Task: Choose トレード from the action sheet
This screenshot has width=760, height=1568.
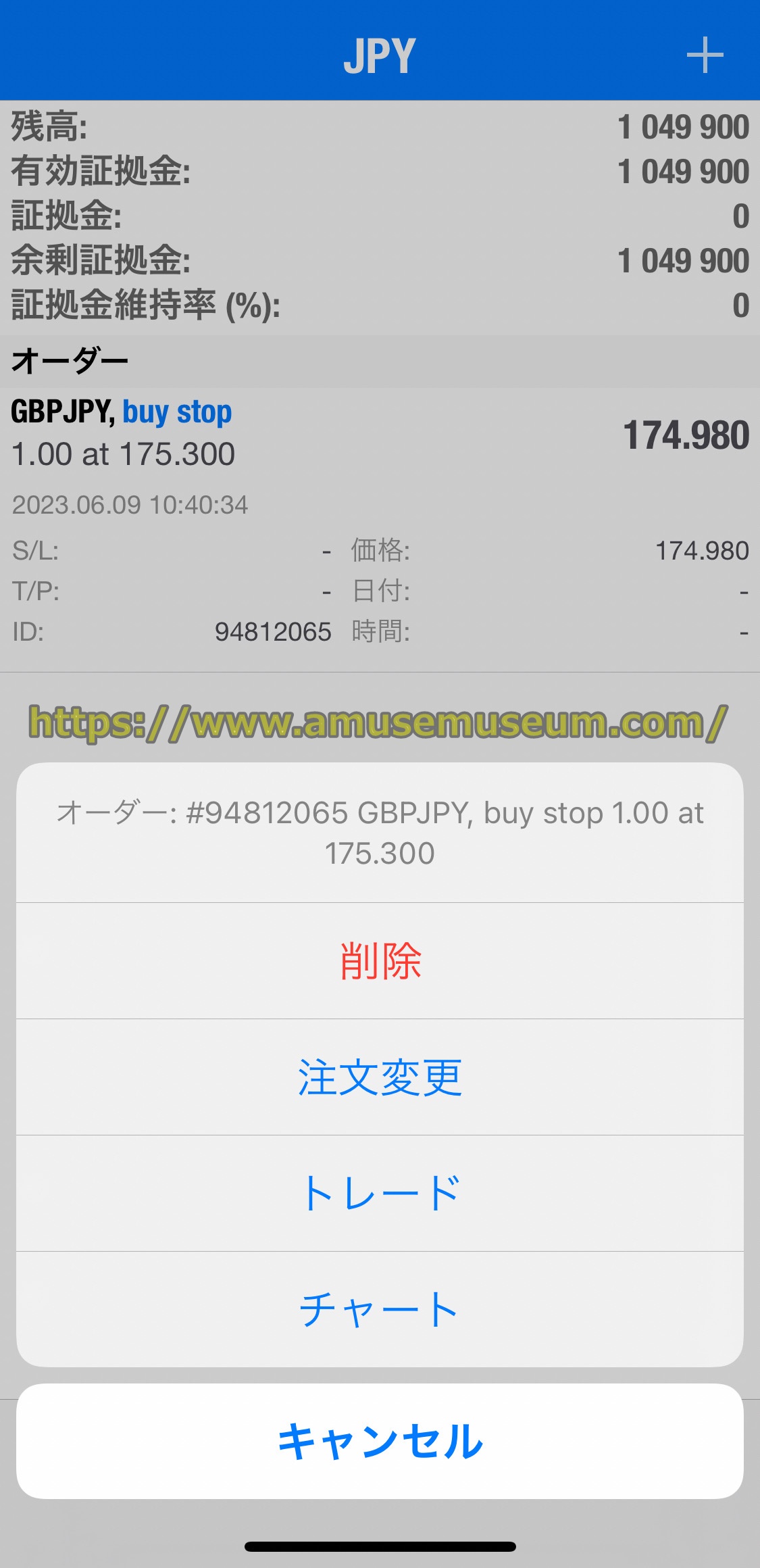Action: click(x=380, y=1194)
